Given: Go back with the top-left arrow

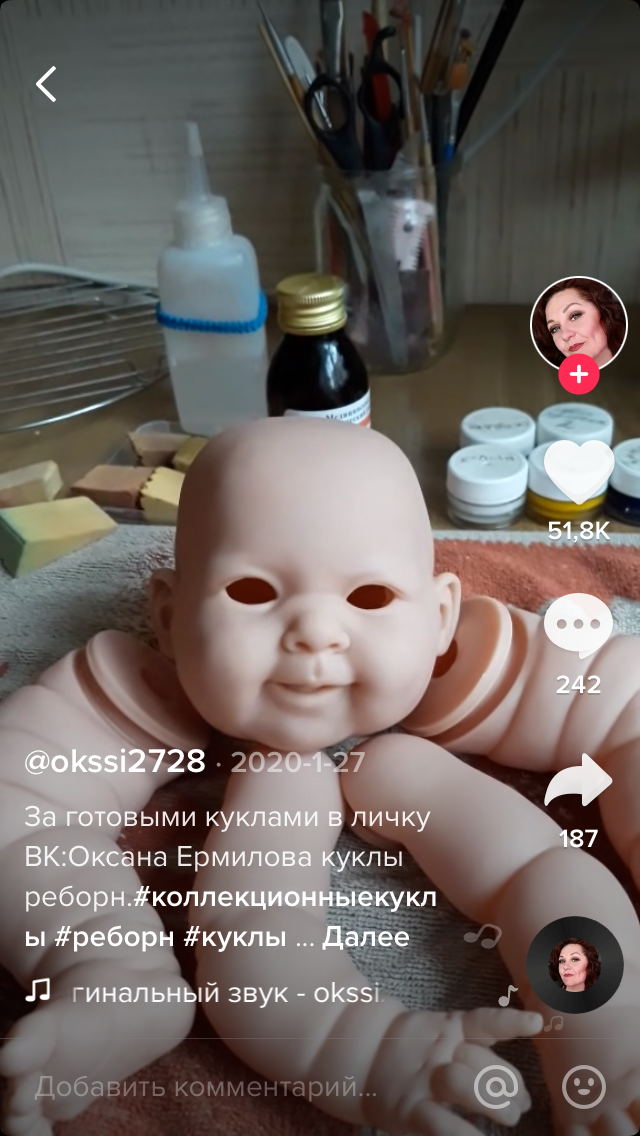Looking at the screenshot, I should 46,85.
